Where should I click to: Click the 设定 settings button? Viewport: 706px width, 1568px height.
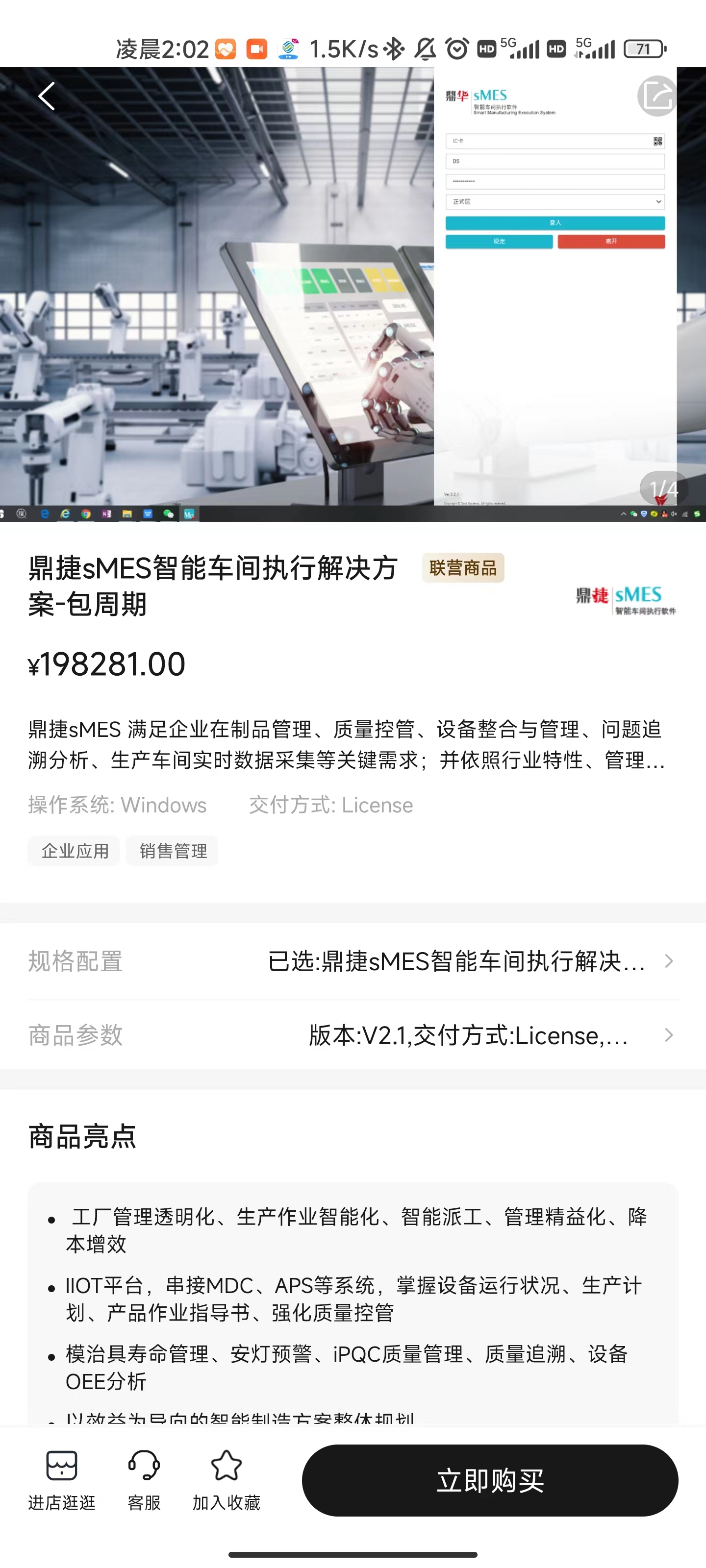(499, 241)
